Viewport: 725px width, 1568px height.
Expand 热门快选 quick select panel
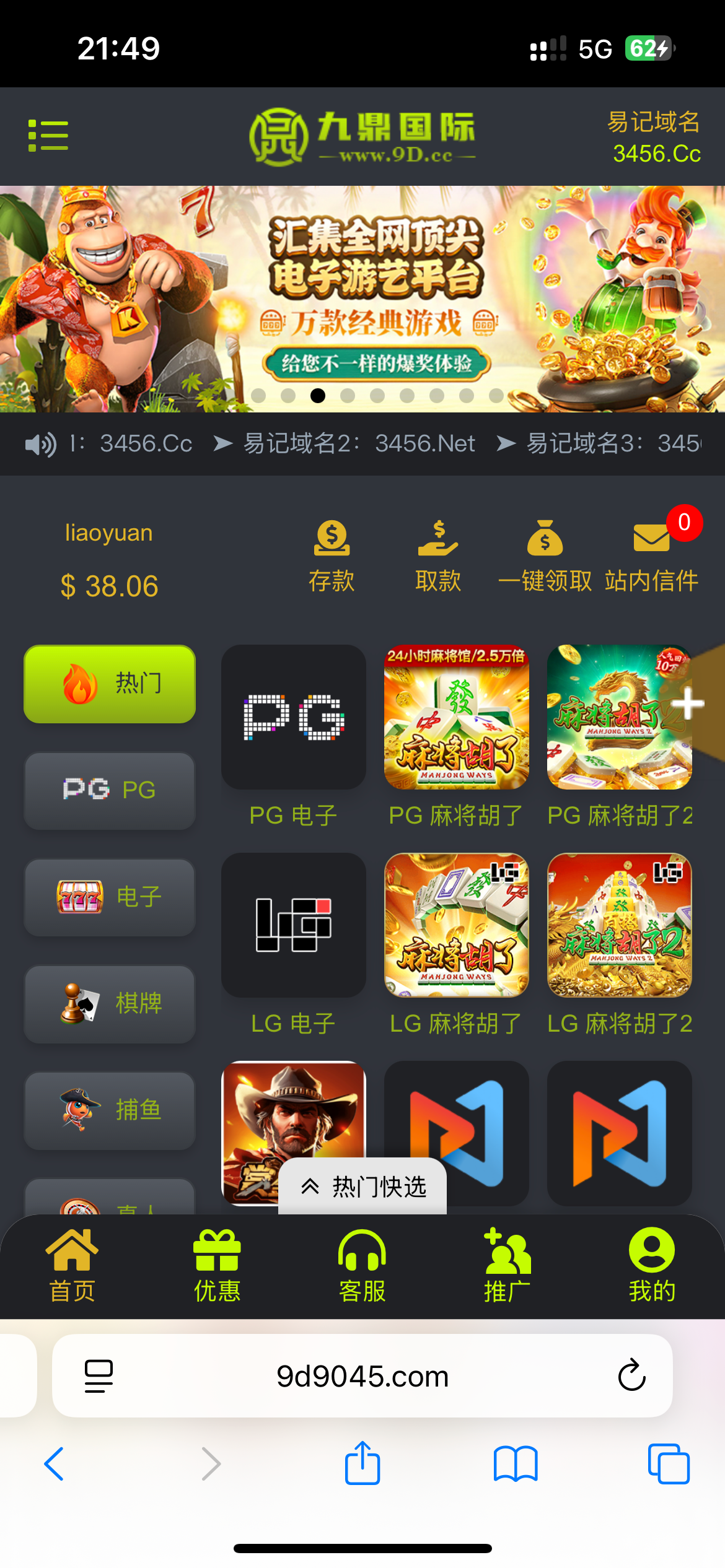point(362,1187)
